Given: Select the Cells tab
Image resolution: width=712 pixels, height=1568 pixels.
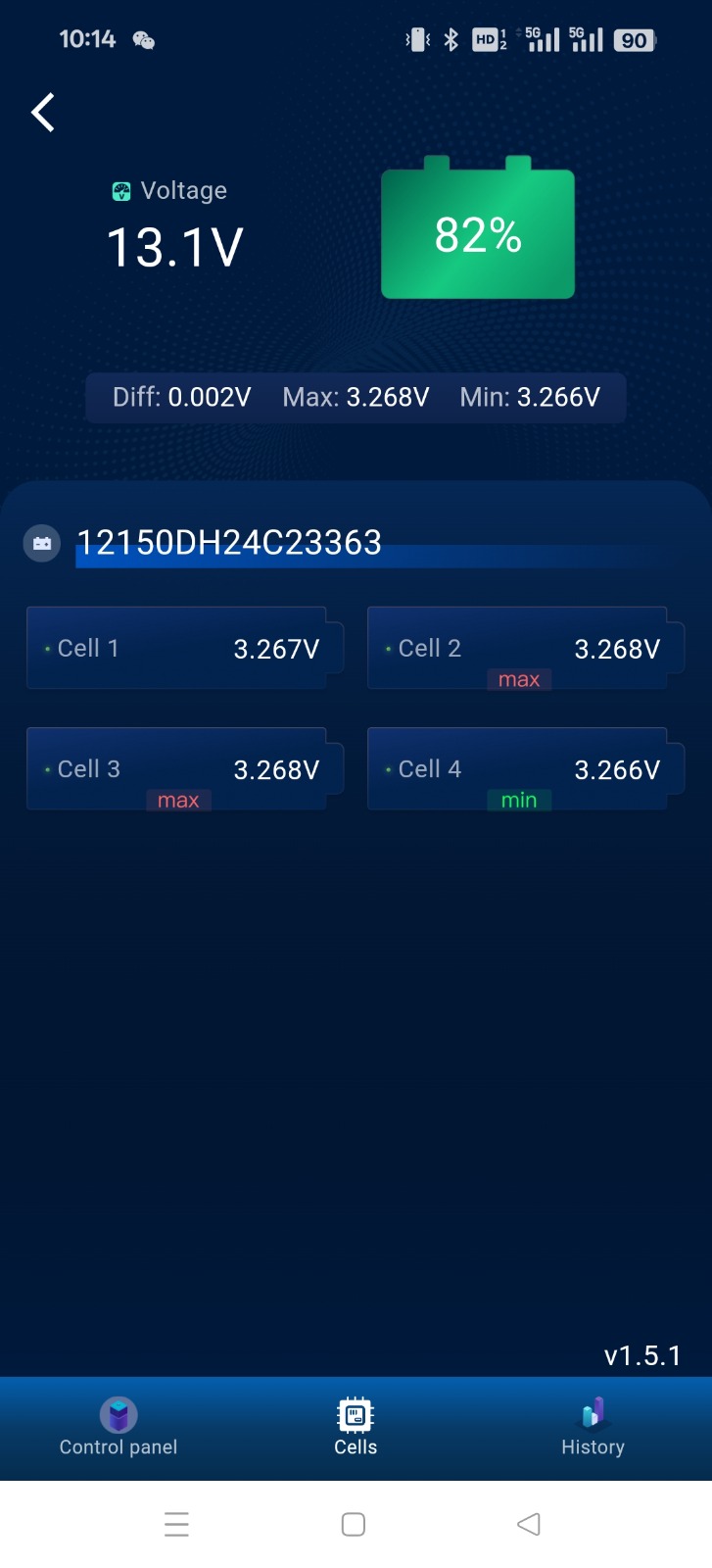Looking at the screenshot, I should 355,1428.
